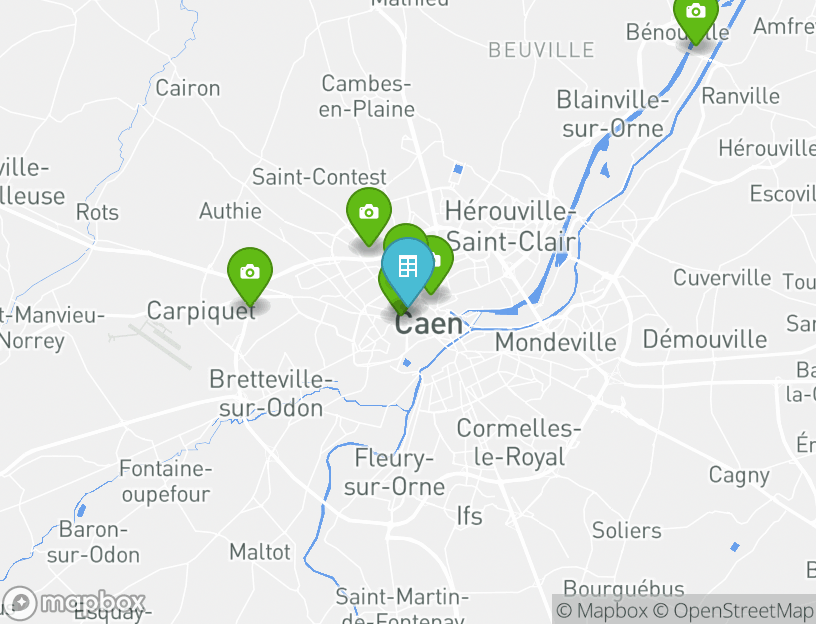816x624 pixels.
Task: Open the © Mapbox attribution link
Action: point(601,610)
